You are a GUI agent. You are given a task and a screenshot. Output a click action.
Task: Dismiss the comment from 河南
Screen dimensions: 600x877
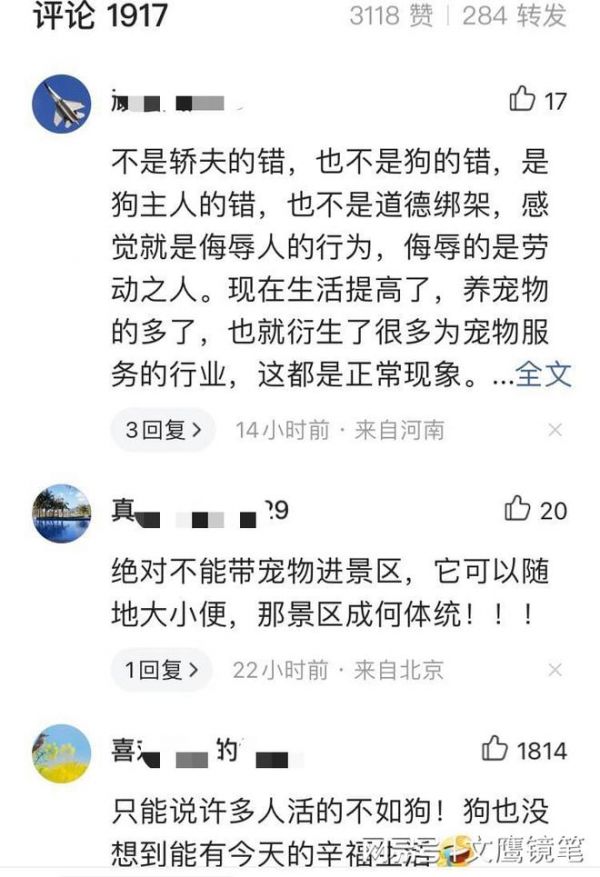click(x=556, y=430)
